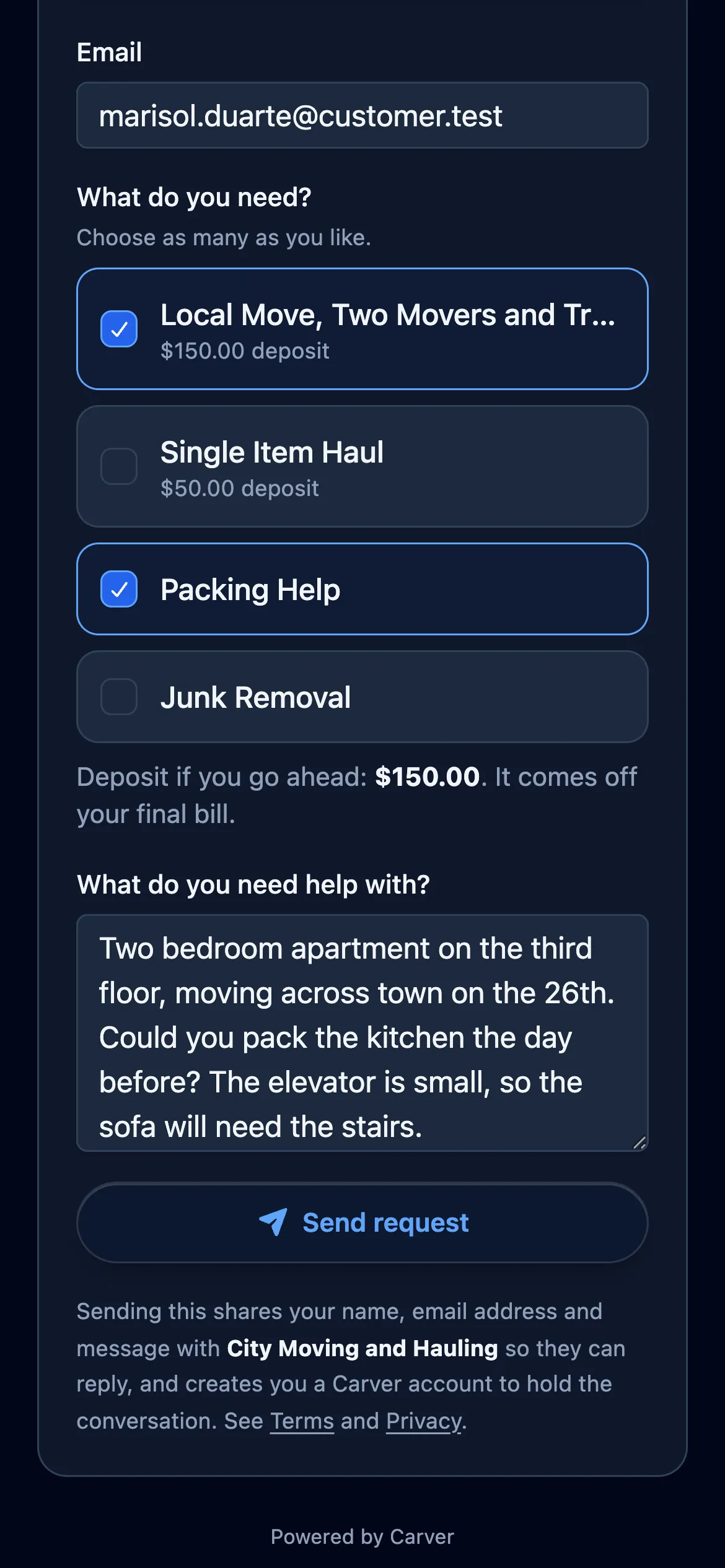This screenshot has width=725, height=1568.
Task: Open the Privacy link
Action: (424, 1421)
